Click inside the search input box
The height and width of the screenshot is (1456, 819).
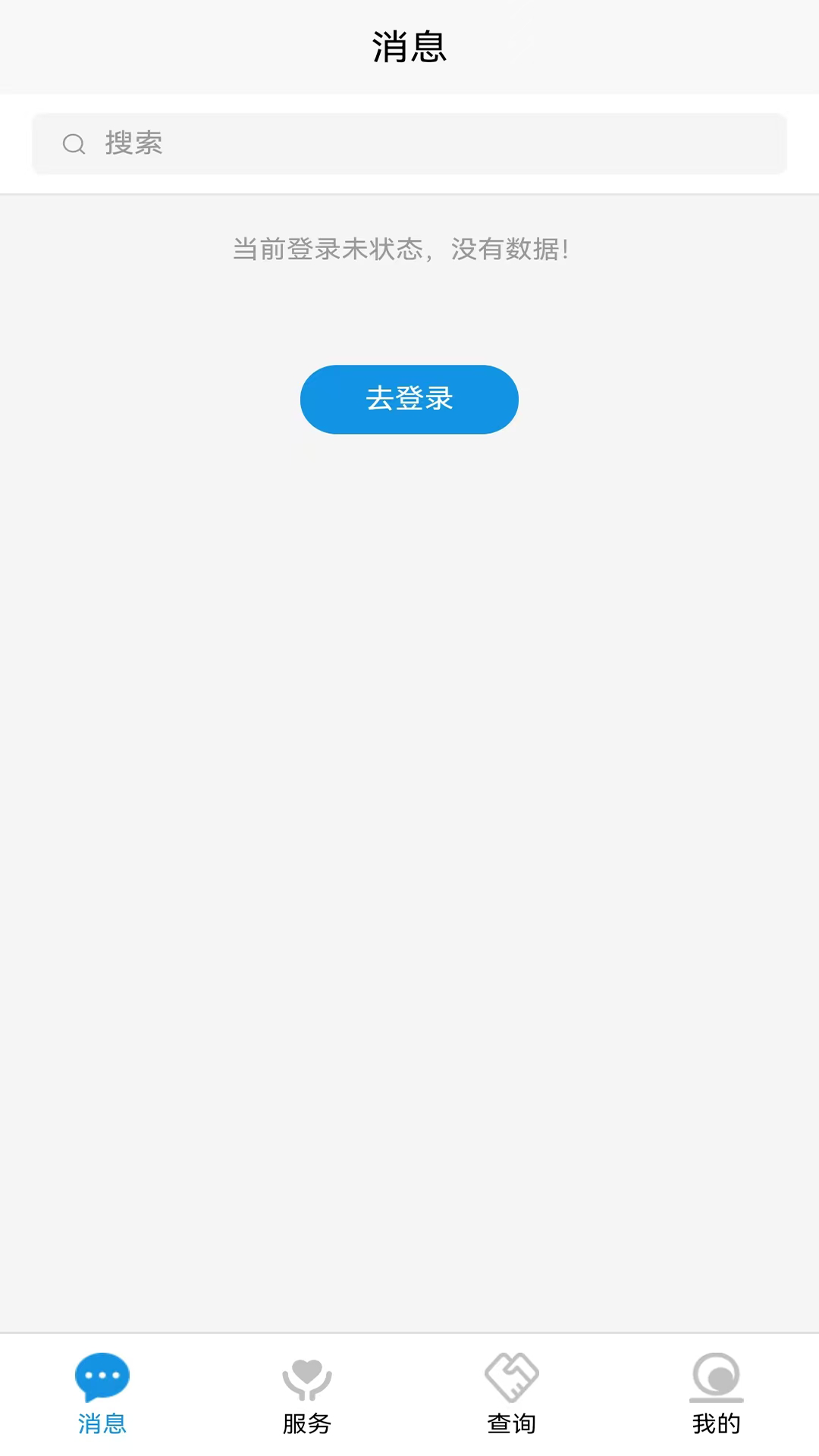(x=409, y=143)
